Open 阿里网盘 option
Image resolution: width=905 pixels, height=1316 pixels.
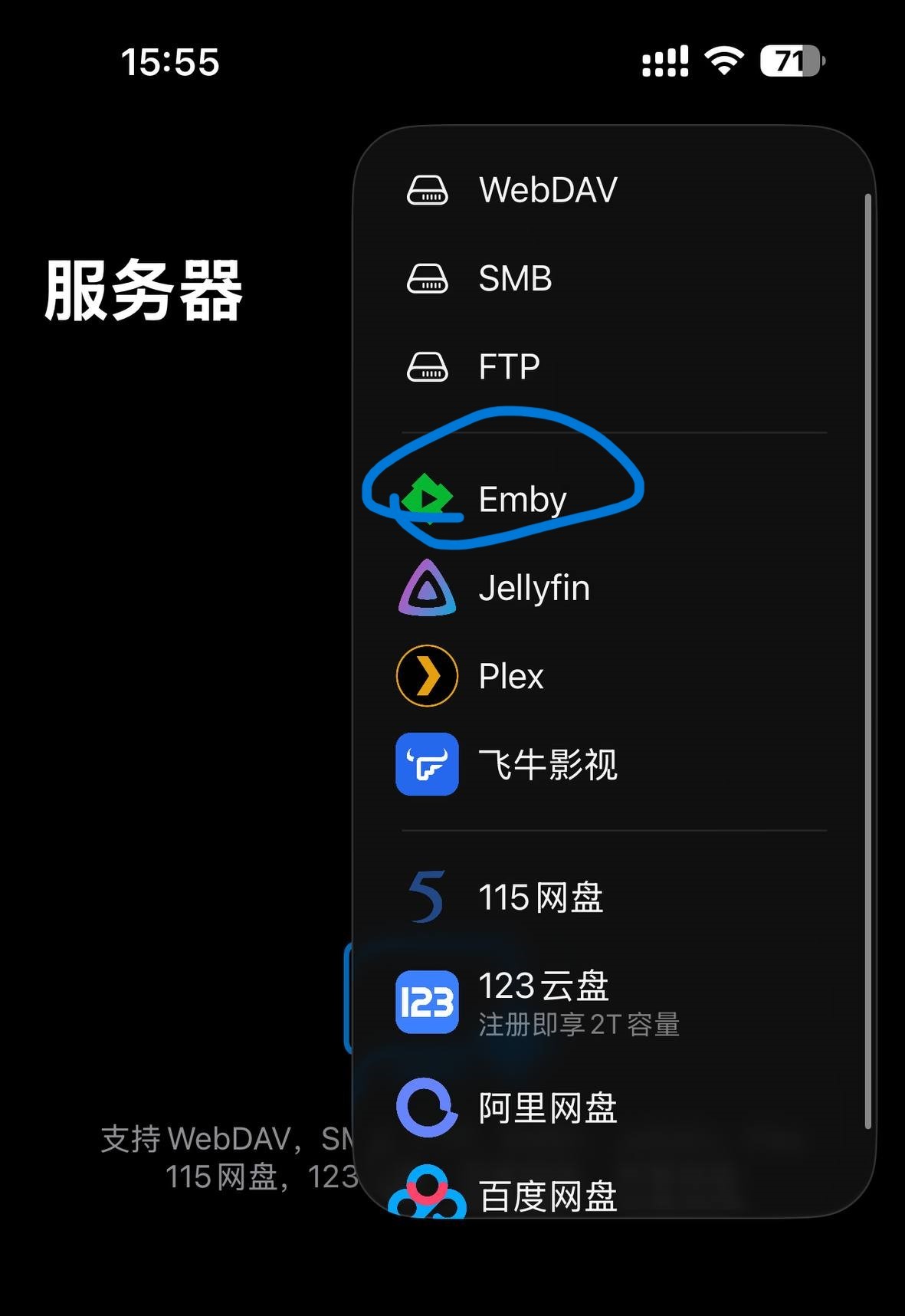coord(547,1108)
